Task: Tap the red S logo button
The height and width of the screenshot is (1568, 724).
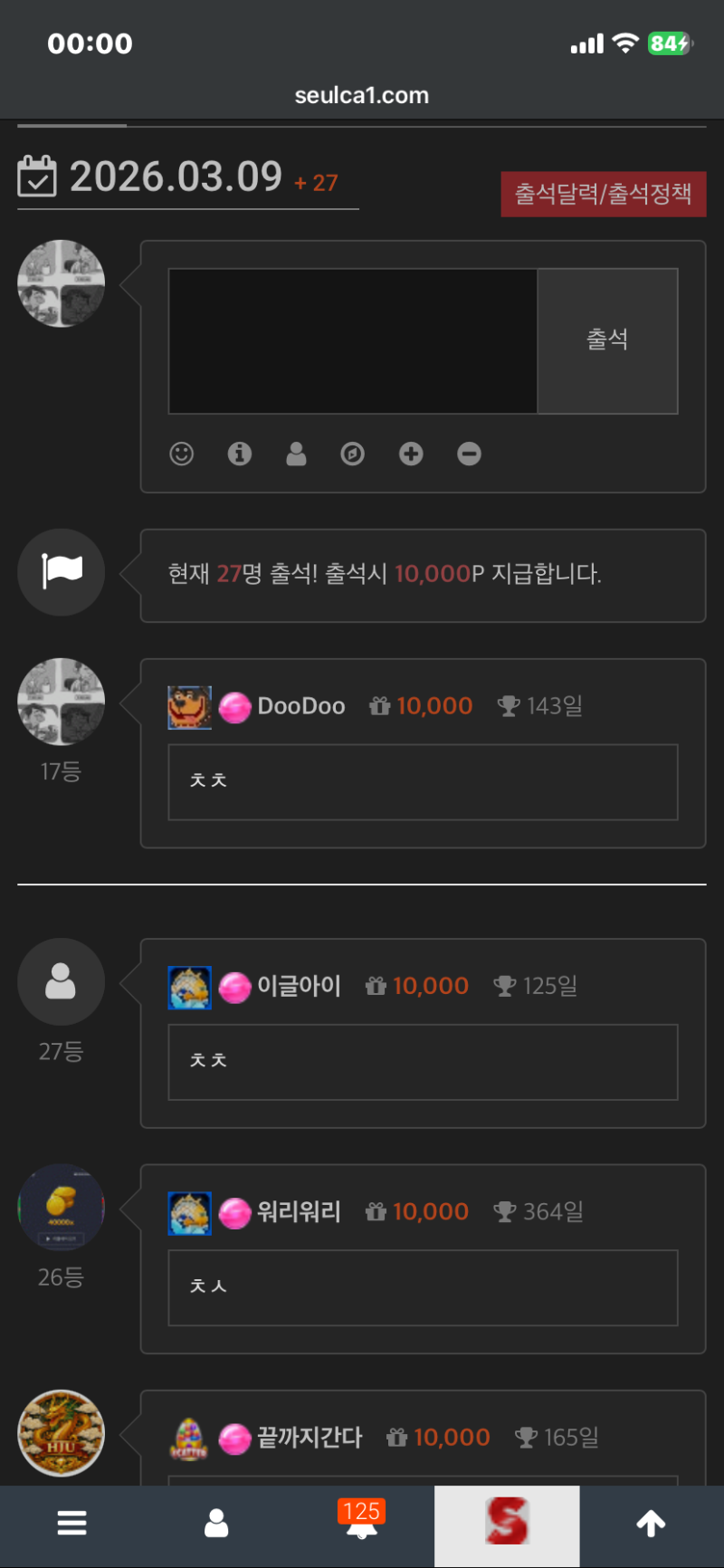Action: click(507, 1524)
